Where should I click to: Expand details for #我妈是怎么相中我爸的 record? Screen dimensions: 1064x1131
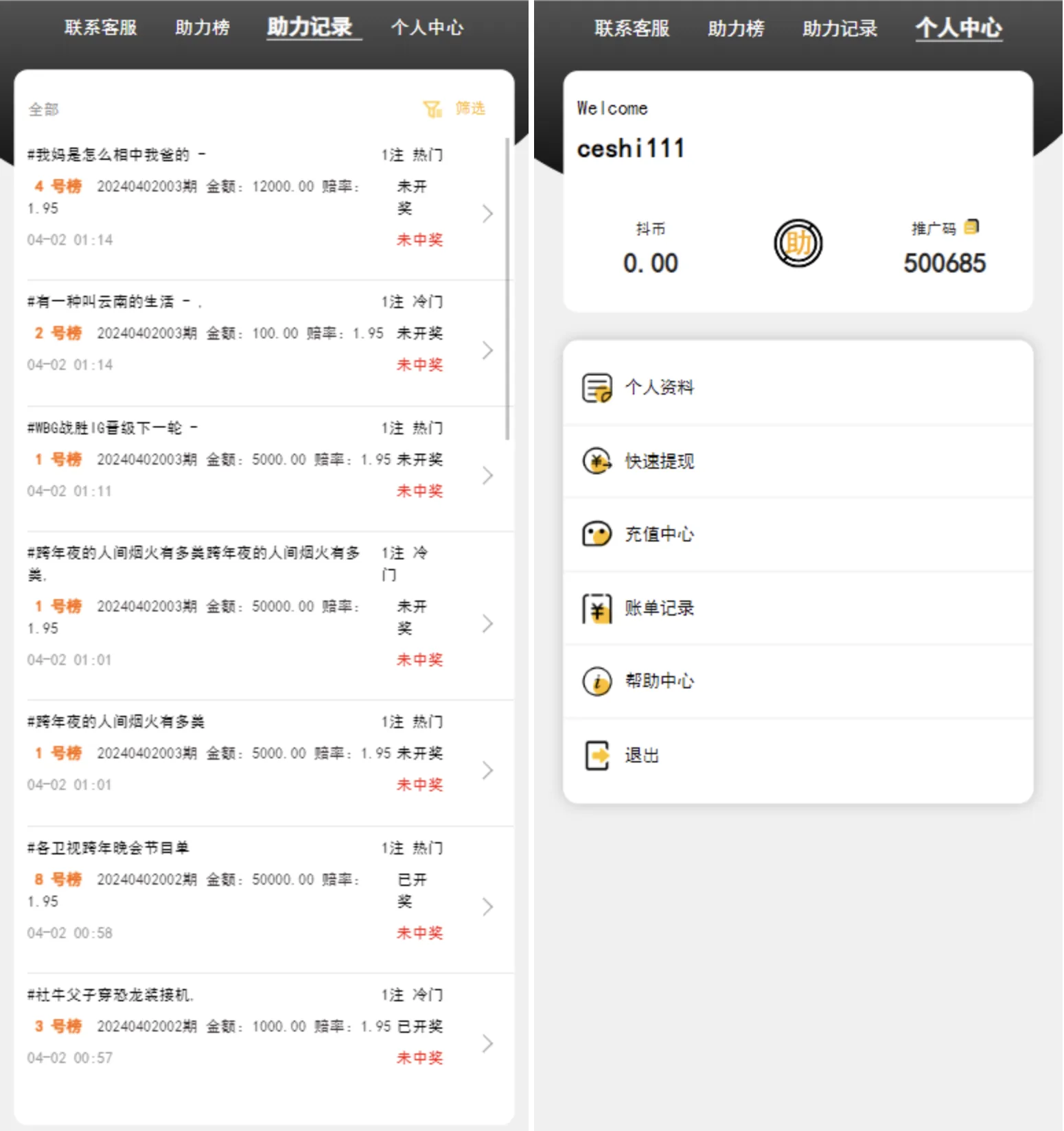click(x=488, y=213)
